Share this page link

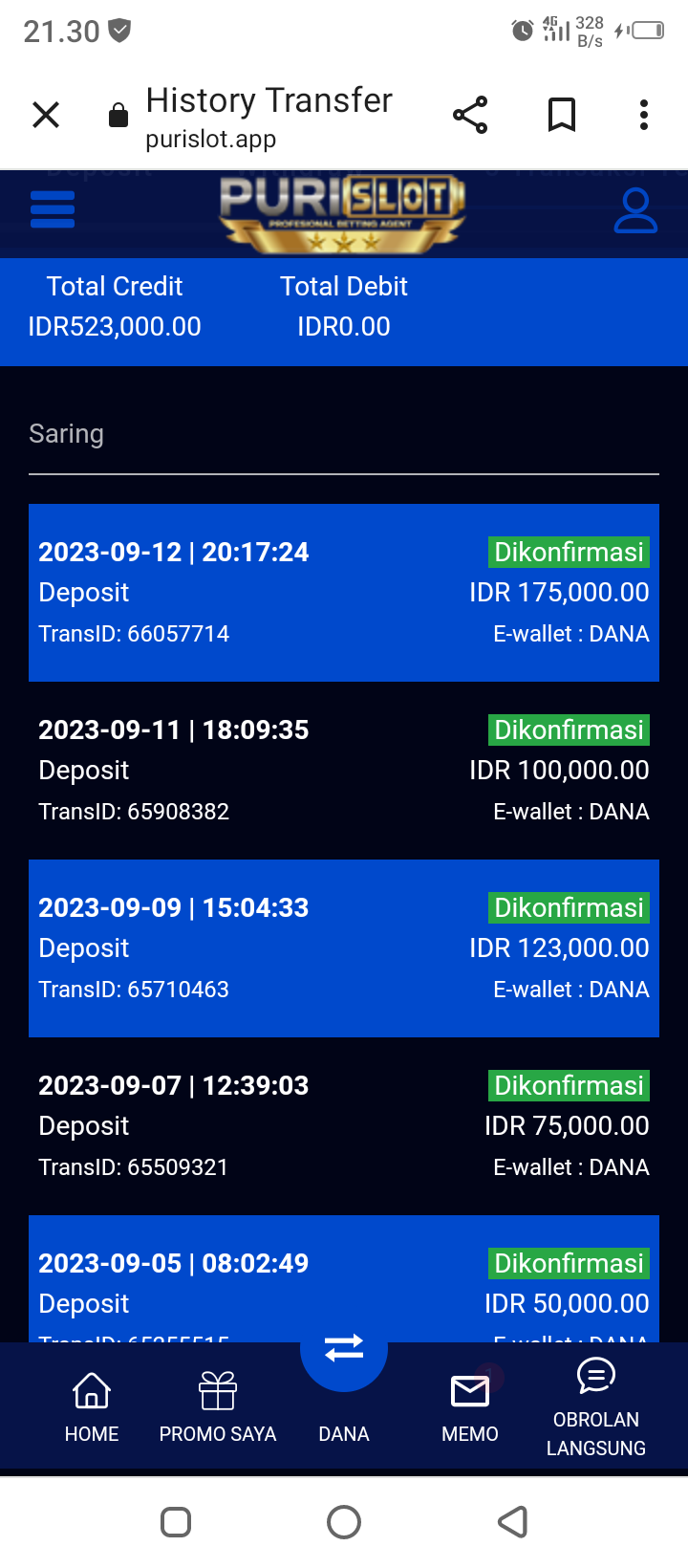coord(470,115)
